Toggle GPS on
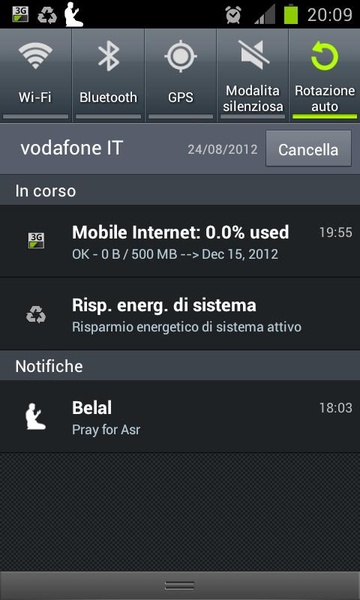The image size is (360, 600). 181,75
